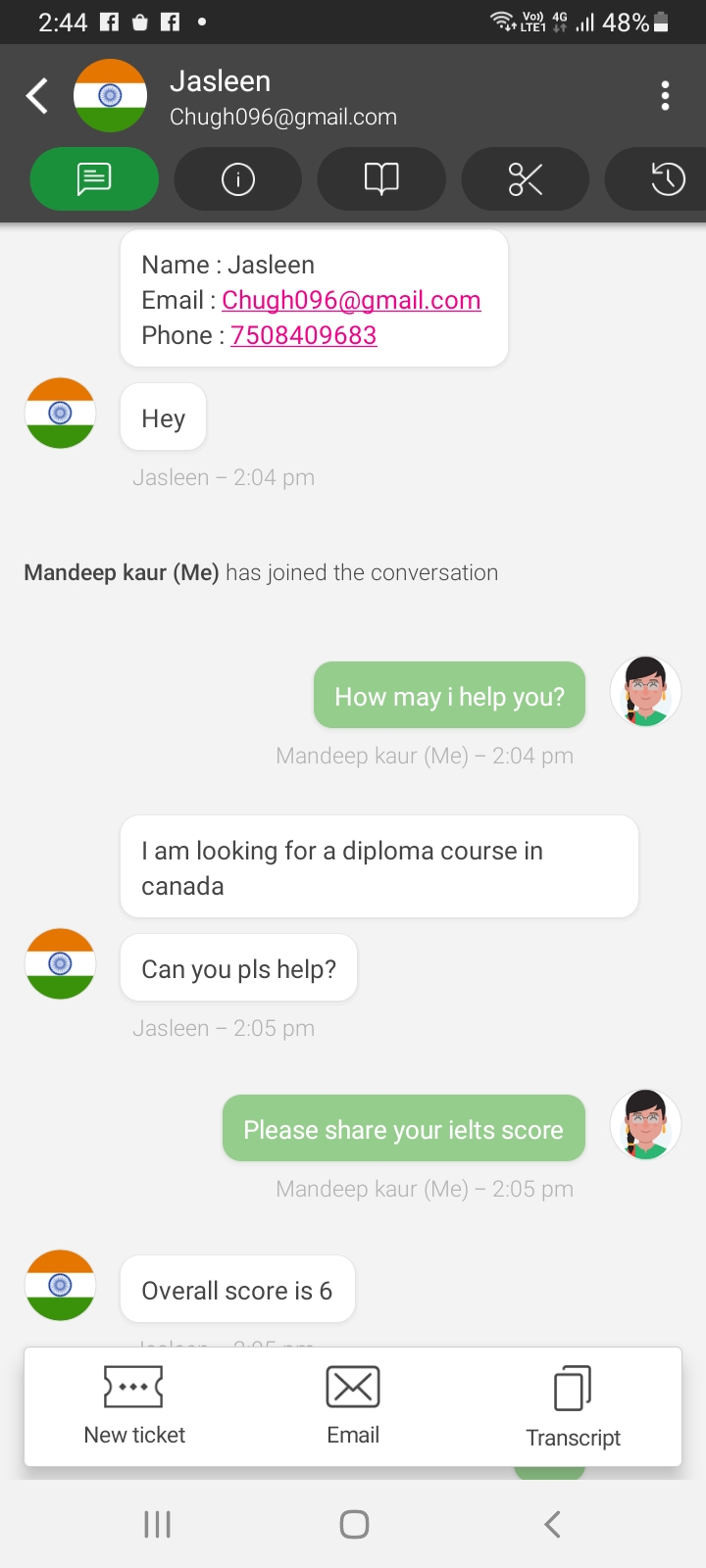Go back using the header arrow

[x=37, y=96]
